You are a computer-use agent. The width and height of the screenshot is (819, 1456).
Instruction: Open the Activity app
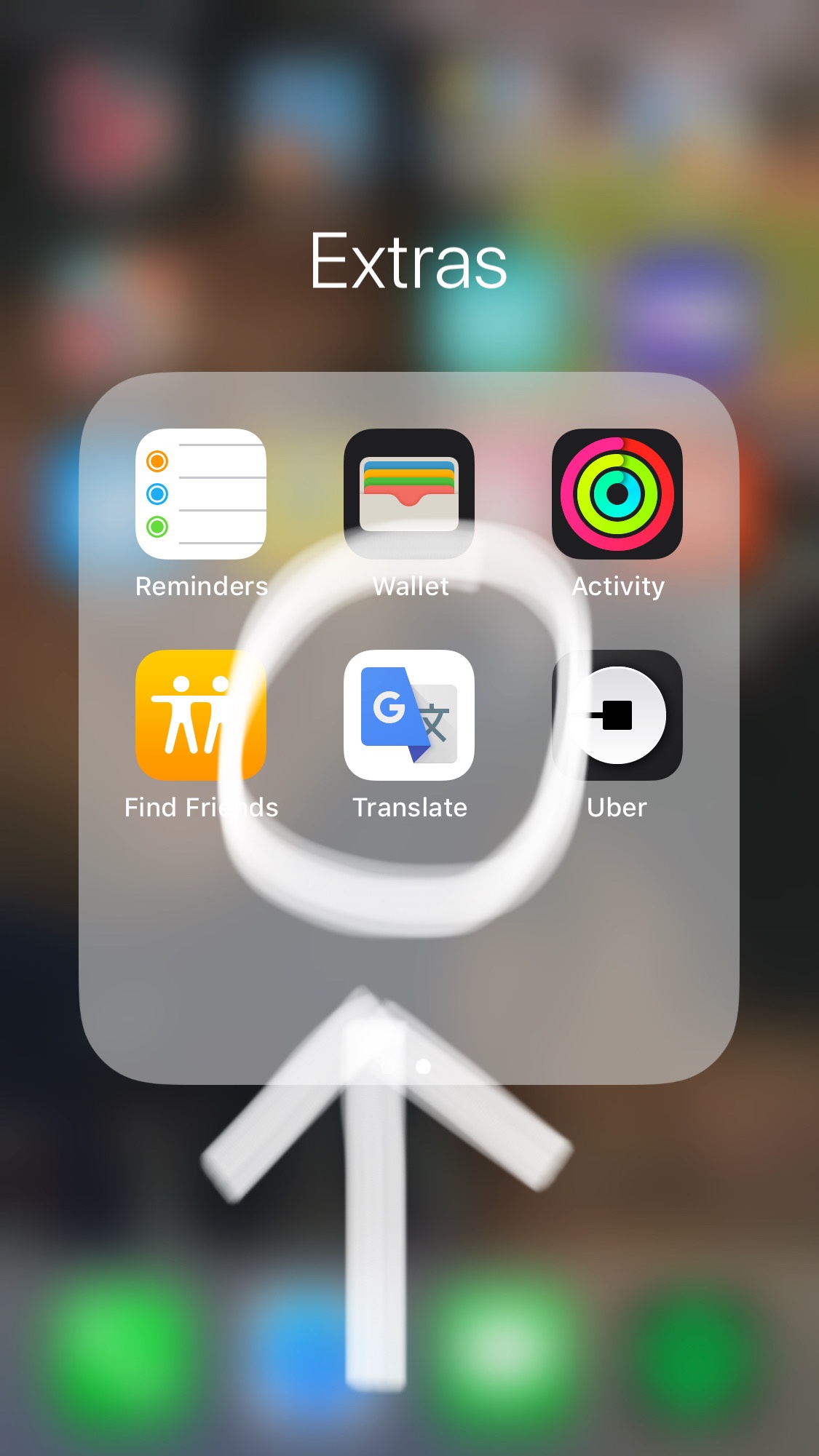pos(617,494)
